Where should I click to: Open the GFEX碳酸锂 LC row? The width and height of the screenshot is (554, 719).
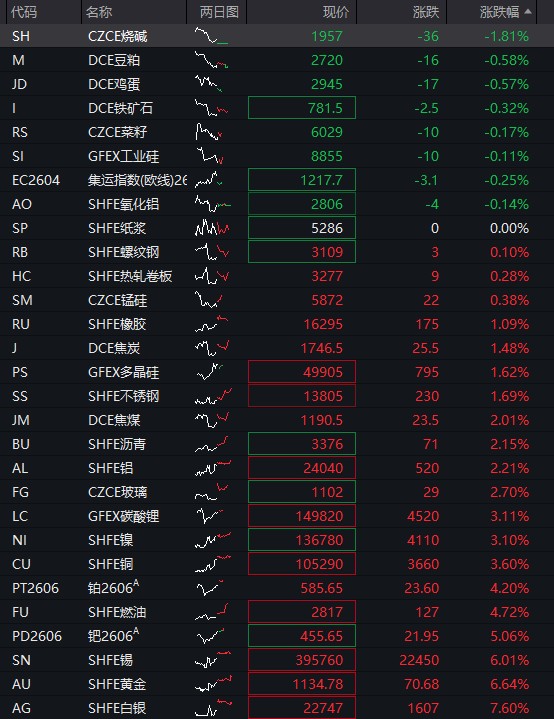277,516
